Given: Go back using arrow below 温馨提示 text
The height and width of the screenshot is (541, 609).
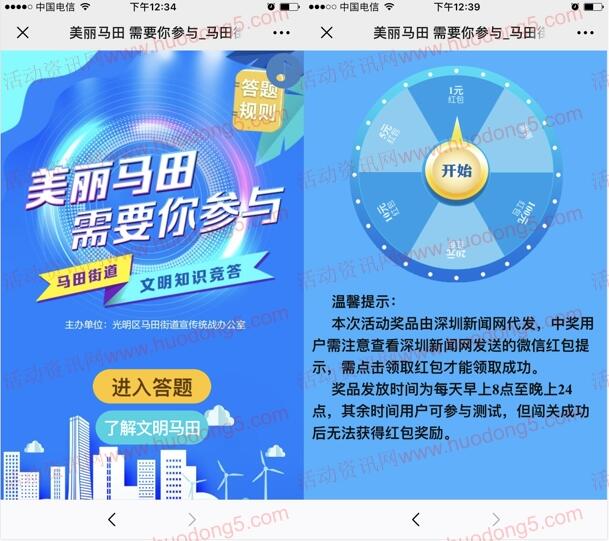Looking at the screenshot, I should click(416, 518).
